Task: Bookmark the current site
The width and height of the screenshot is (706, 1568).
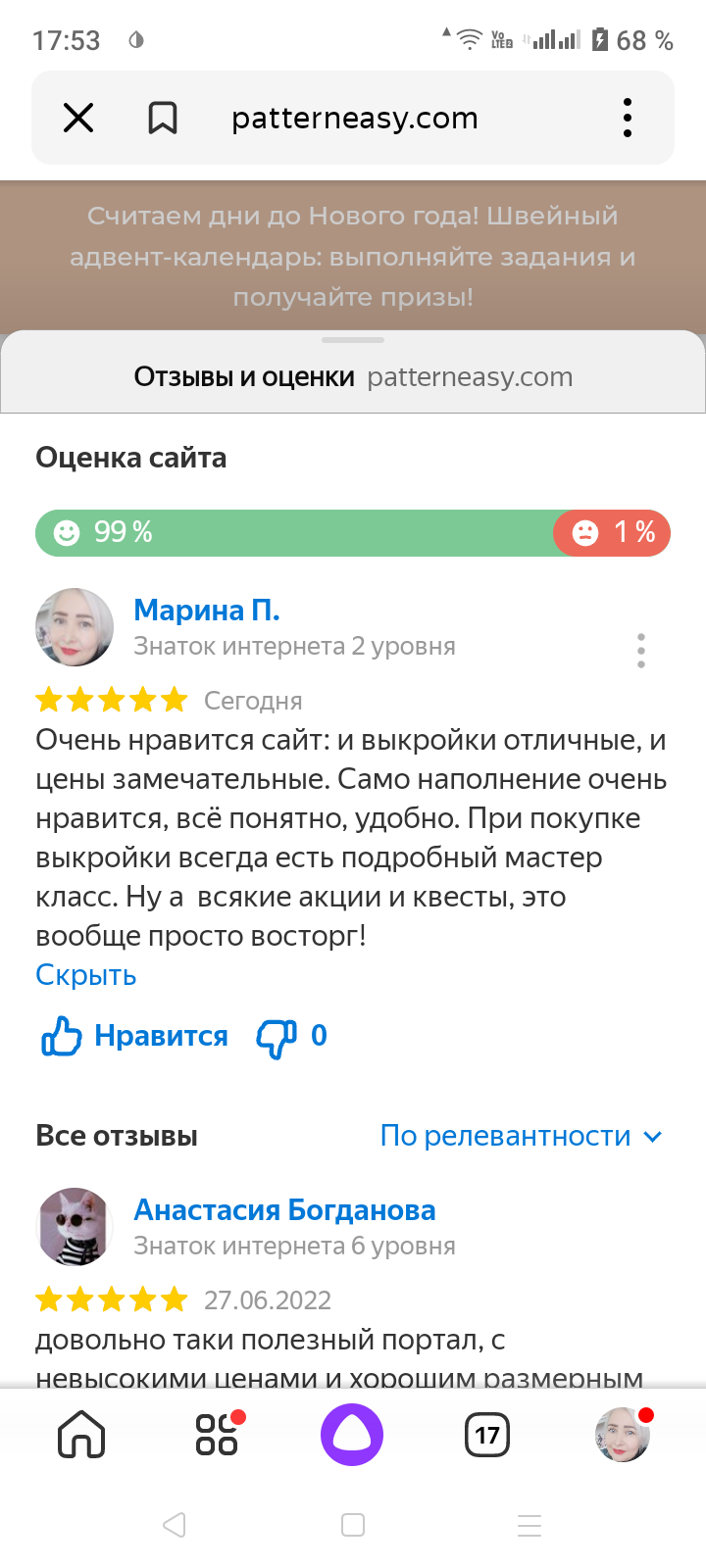Action: [x=163, y=119]
